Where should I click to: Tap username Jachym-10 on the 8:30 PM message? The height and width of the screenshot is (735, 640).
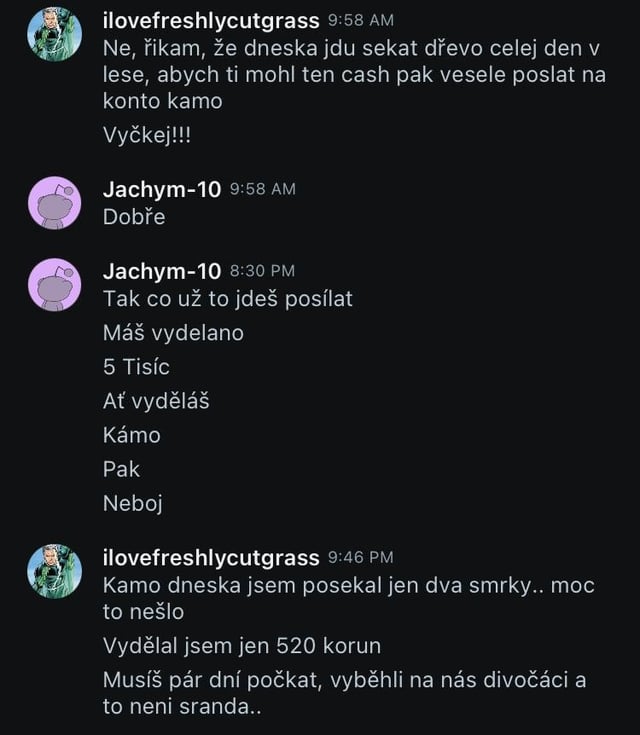[162, 271]
